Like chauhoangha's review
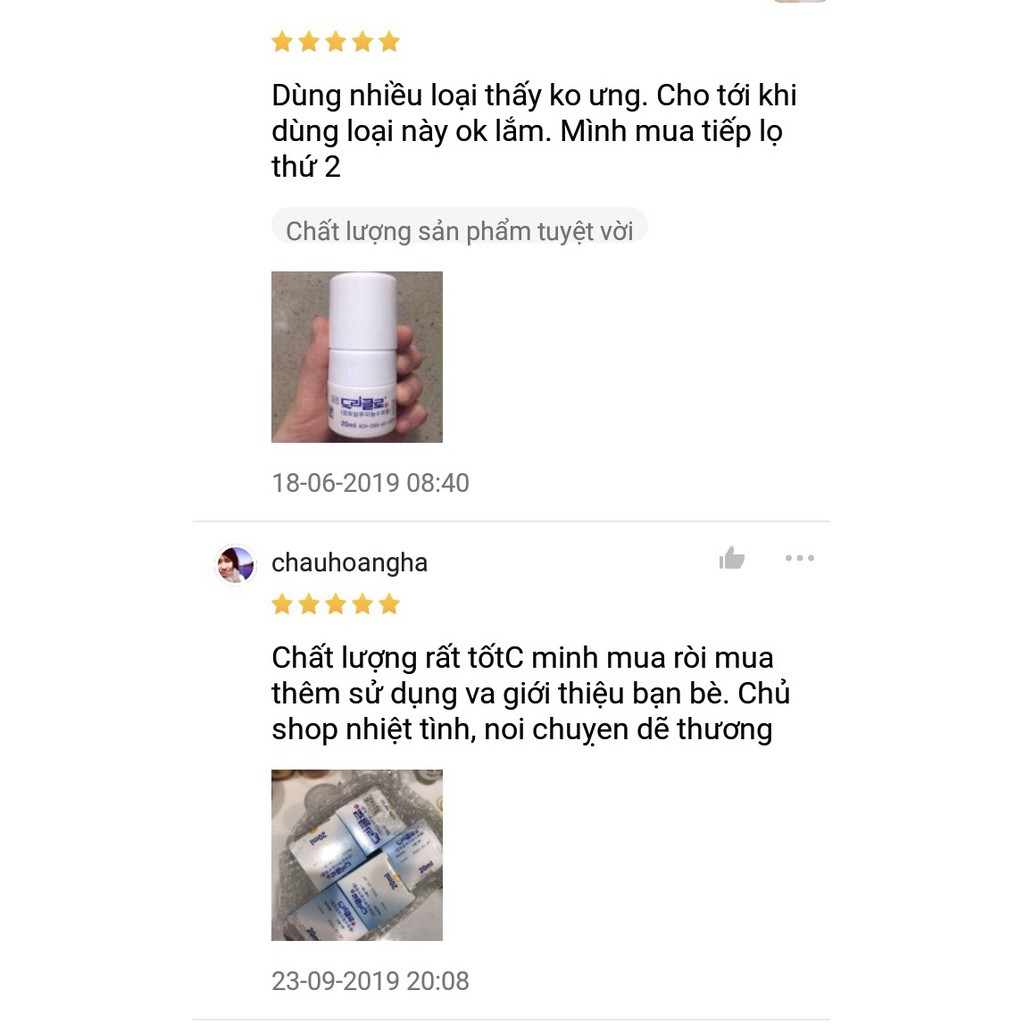 (x=732, y=559)
